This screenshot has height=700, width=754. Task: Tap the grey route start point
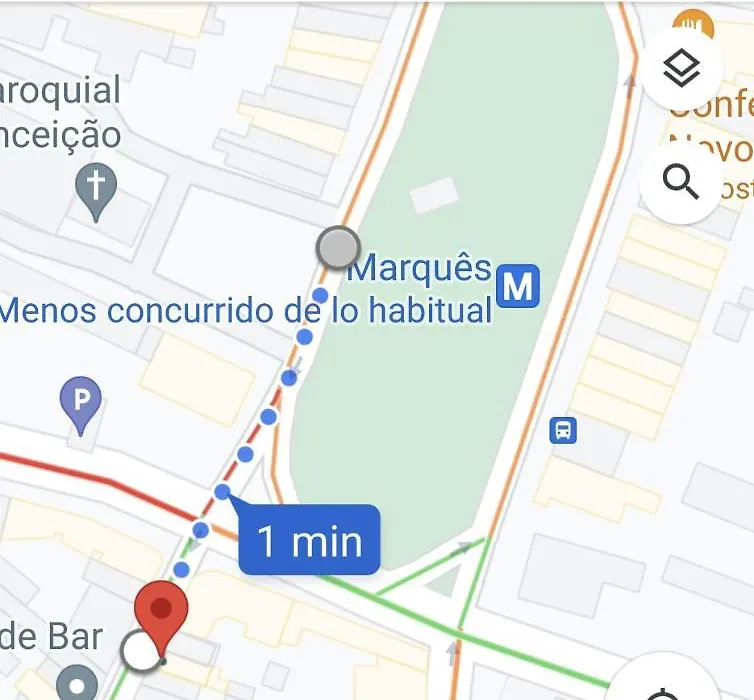click(x=338, y=247)
